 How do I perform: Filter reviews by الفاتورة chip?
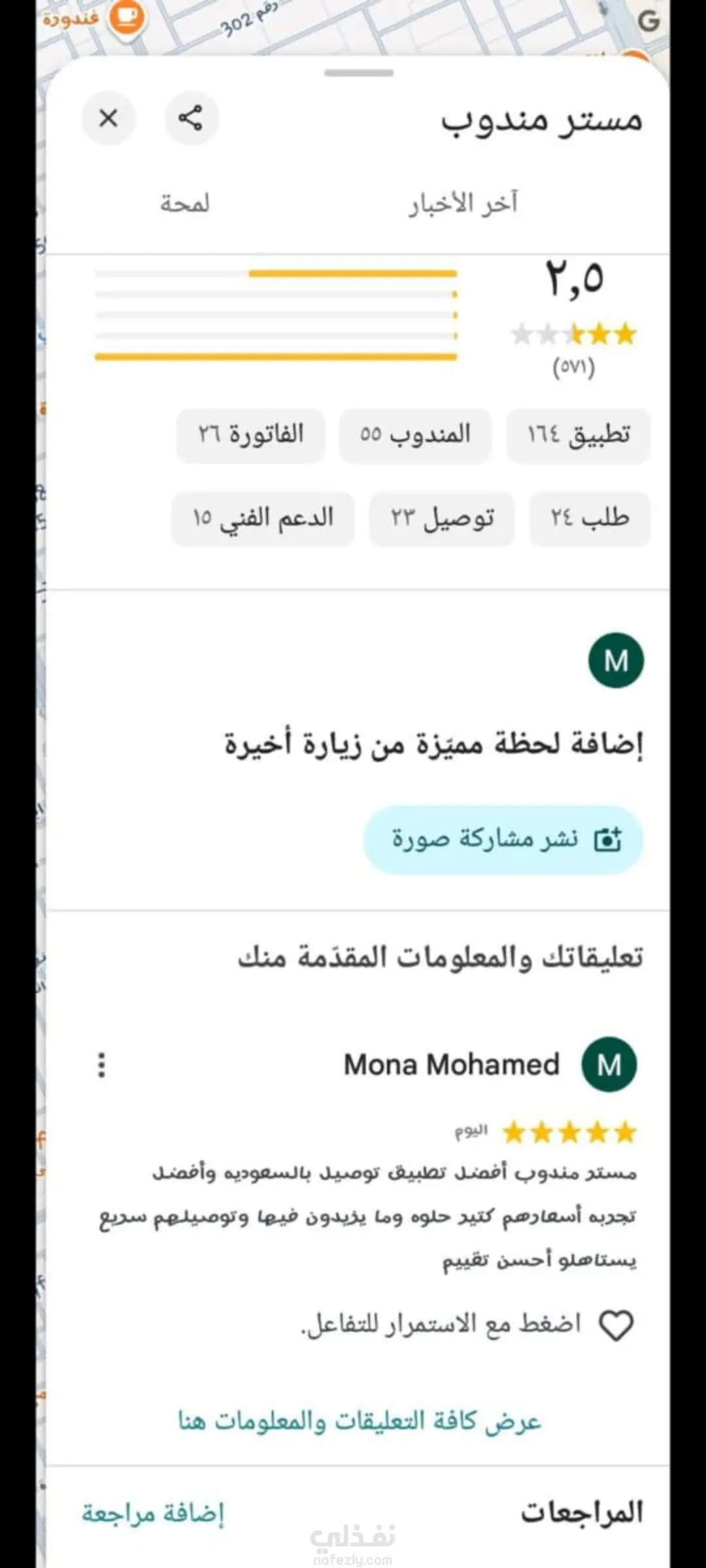250,435
